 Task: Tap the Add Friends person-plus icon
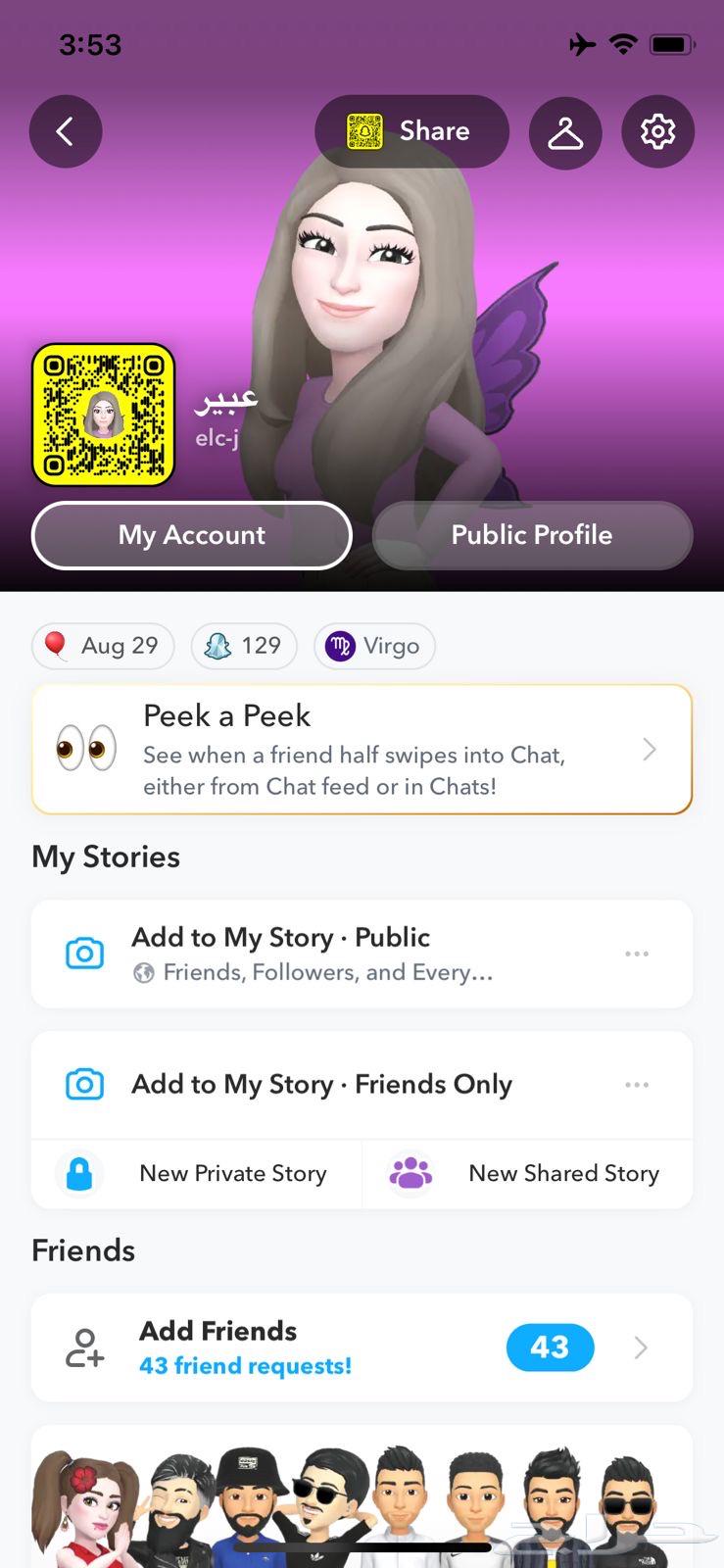click(x=84, y=1347)
